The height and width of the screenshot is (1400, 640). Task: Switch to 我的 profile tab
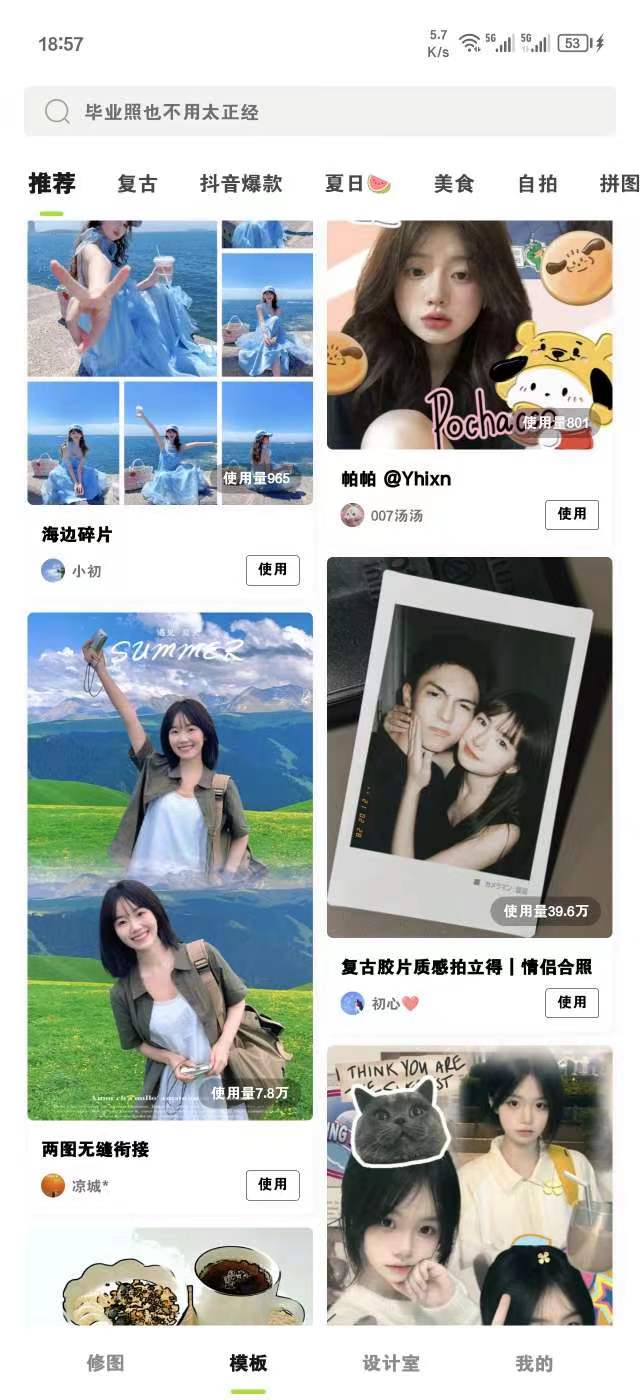click(533, 1364)
